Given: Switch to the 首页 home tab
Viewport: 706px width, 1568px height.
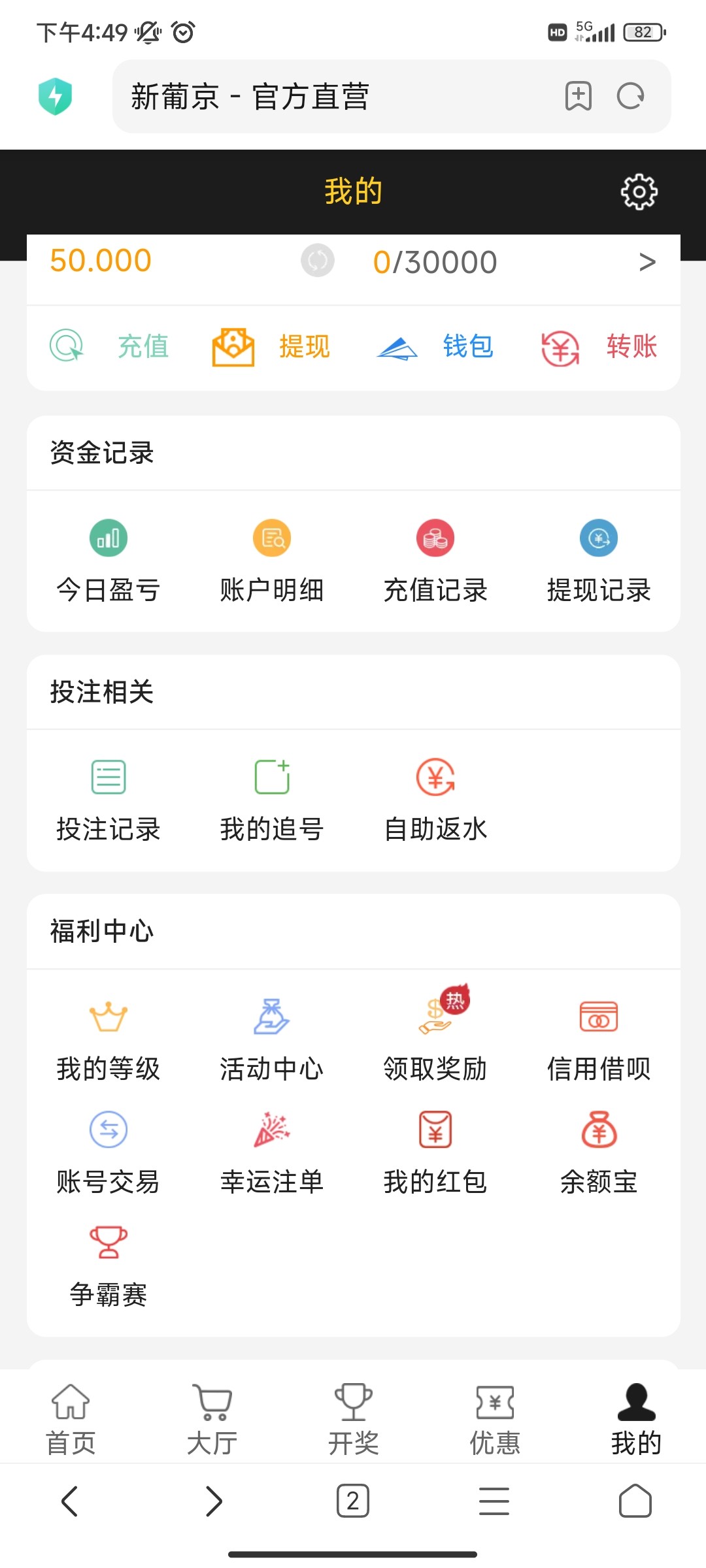Looking at the screenshot, I should [x=71, y=1419].
